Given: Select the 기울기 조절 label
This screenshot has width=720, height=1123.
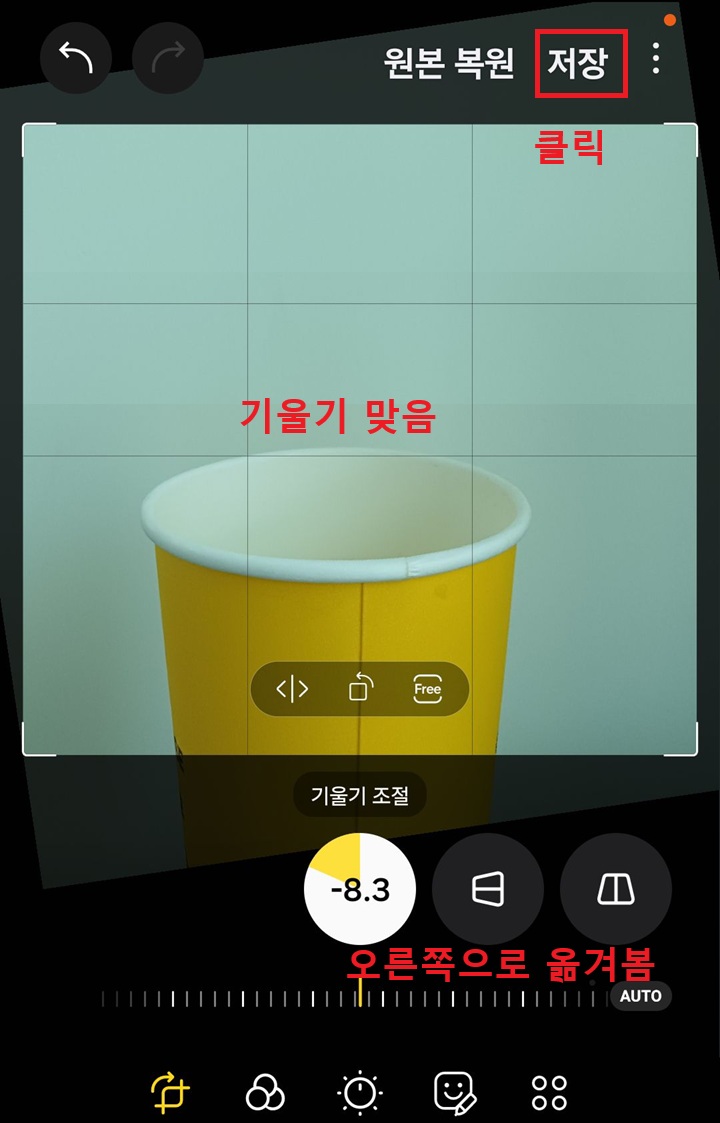Looking at the screenshot, I should coord(358,796).
